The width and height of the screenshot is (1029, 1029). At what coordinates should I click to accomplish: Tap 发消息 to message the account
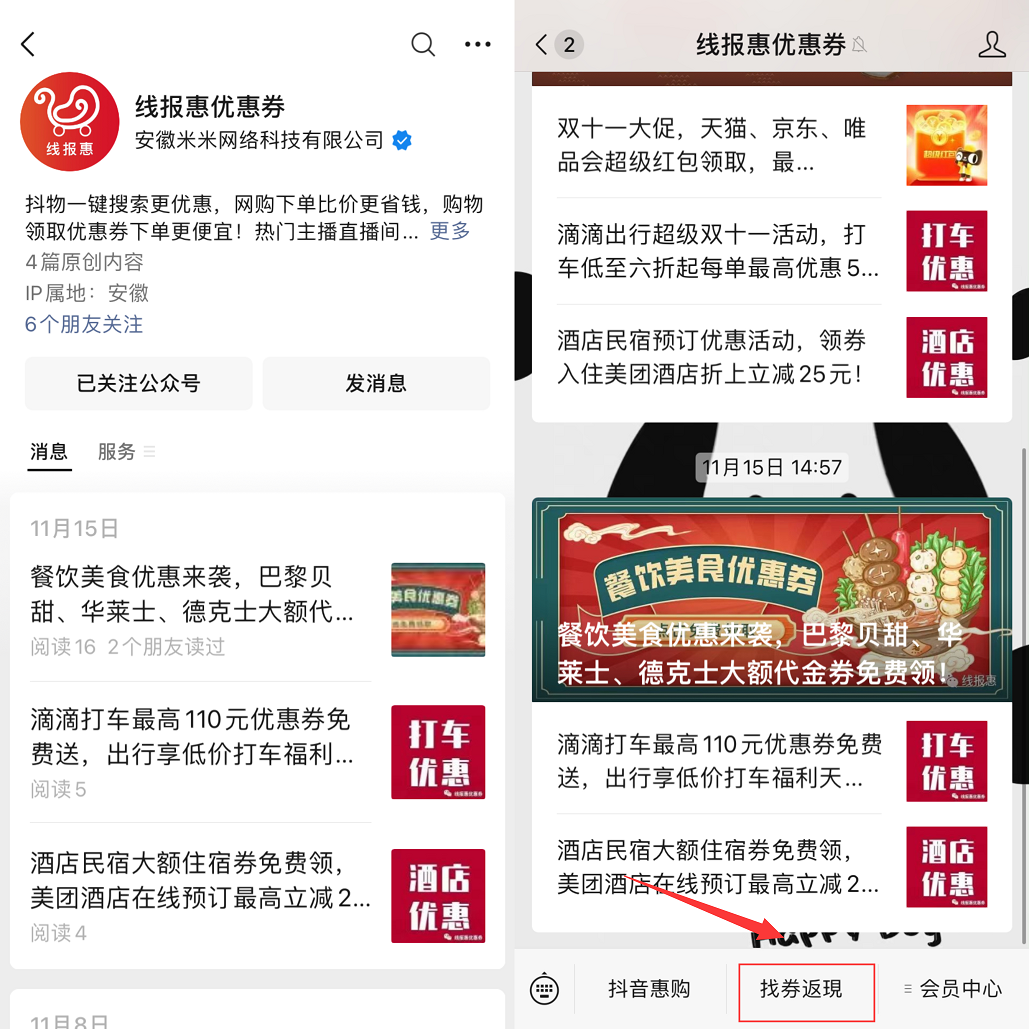click(x=376, y=383)
